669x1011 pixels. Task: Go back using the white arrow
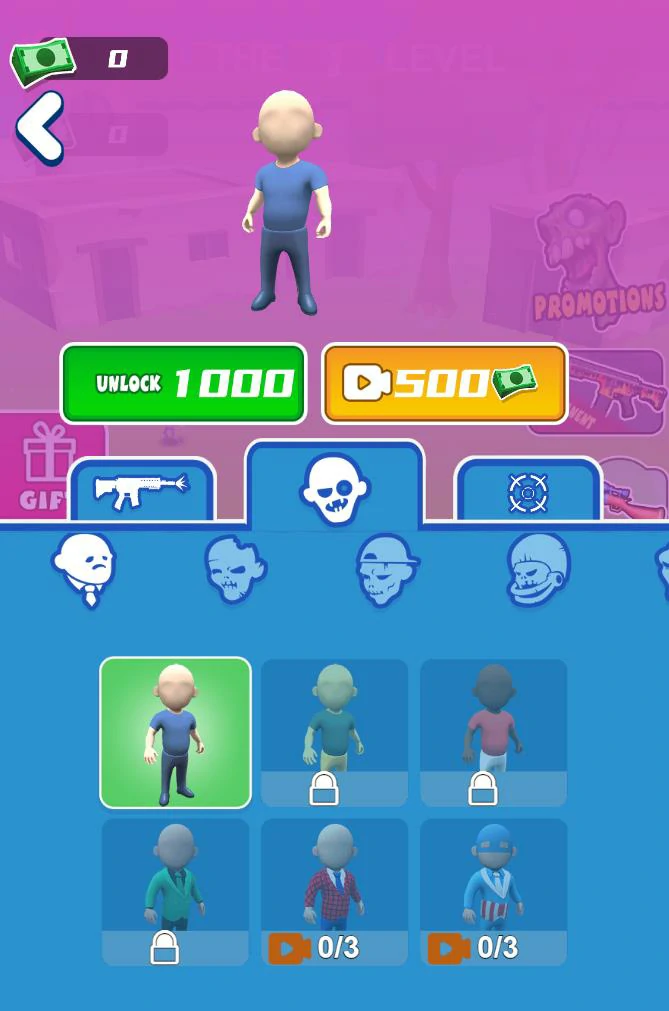point(40,128)
